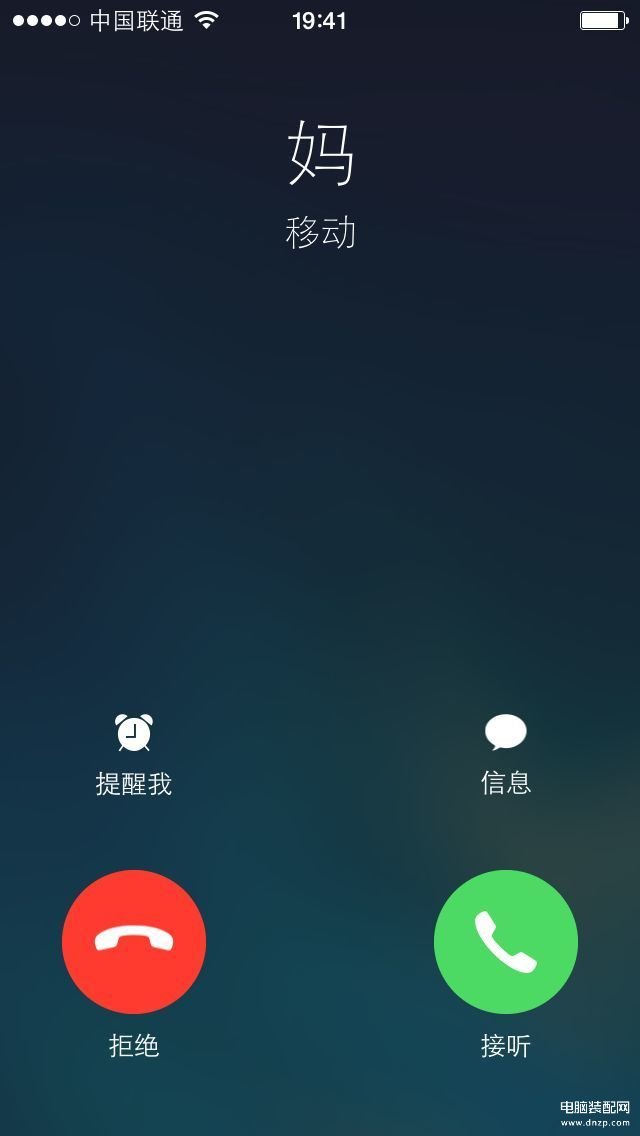Image resolution: width=640 pixels, height=1136 pixels.
Task: Reply with a message via 信息
Action: click(x=506, y=753)
